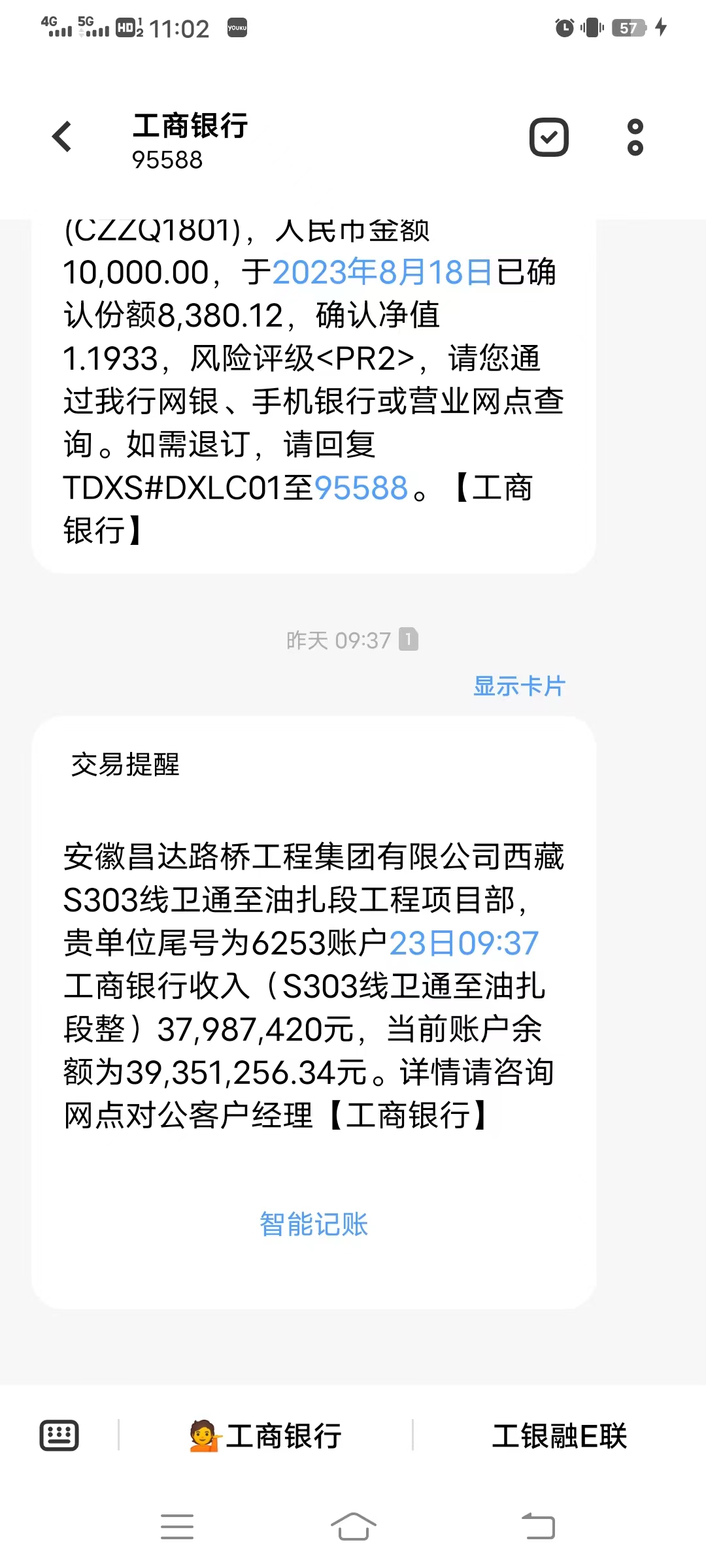Tap 显示卡片 to show card view
706x1568 pixels.
click(x=519, y=686)
